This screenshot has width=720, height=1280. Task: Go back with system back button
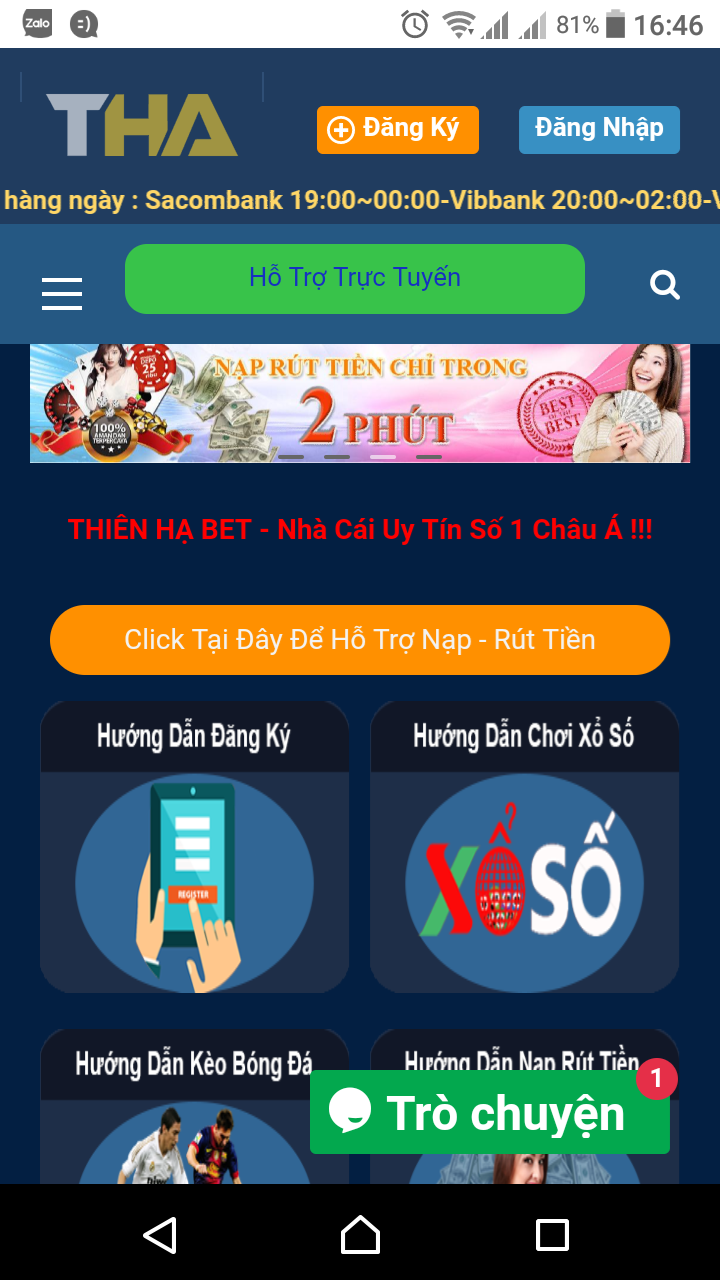pyautogui.click(x=160, y=1235)
